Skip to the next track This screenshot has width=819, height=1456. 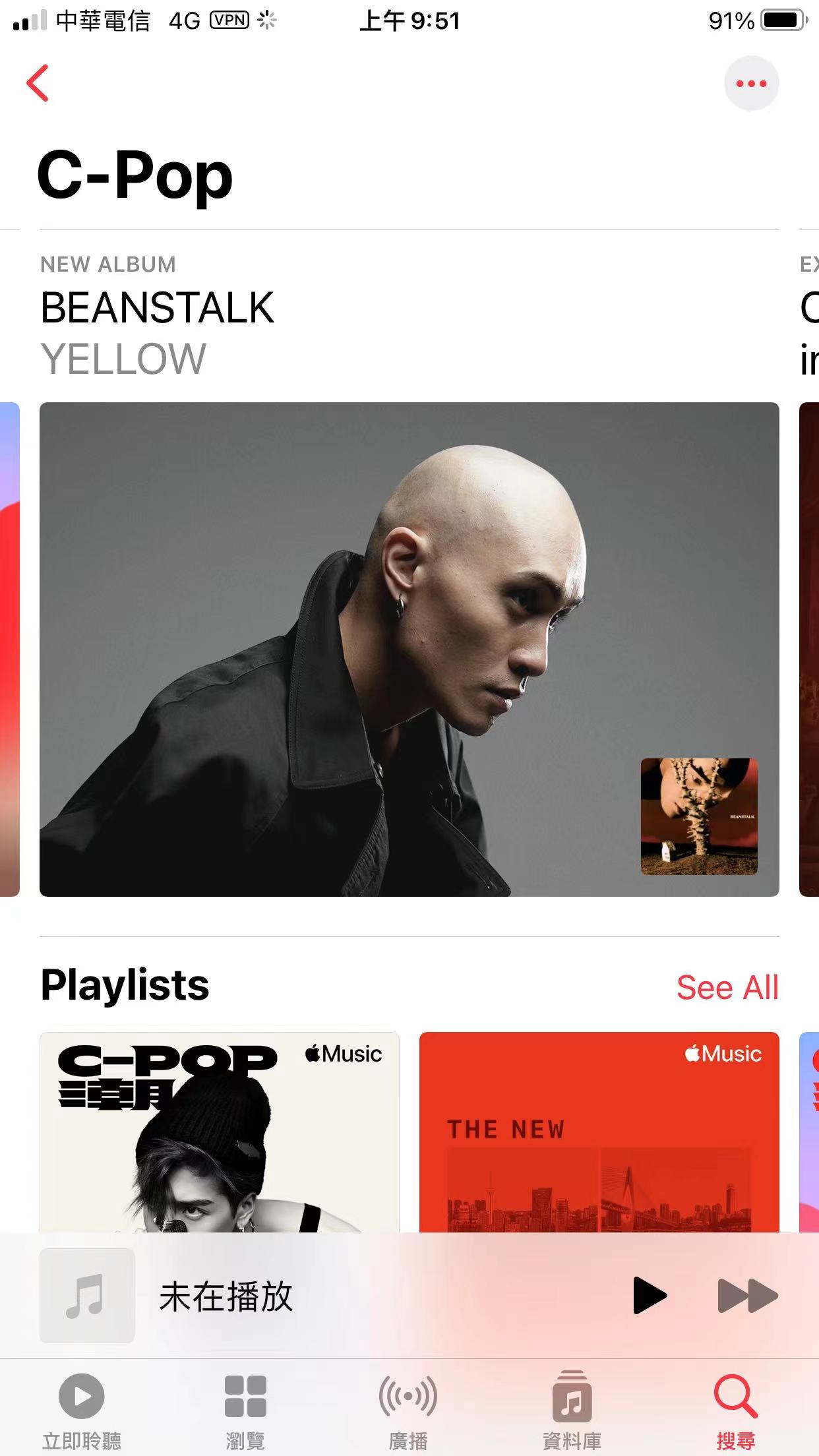(x=747, y=1296)
